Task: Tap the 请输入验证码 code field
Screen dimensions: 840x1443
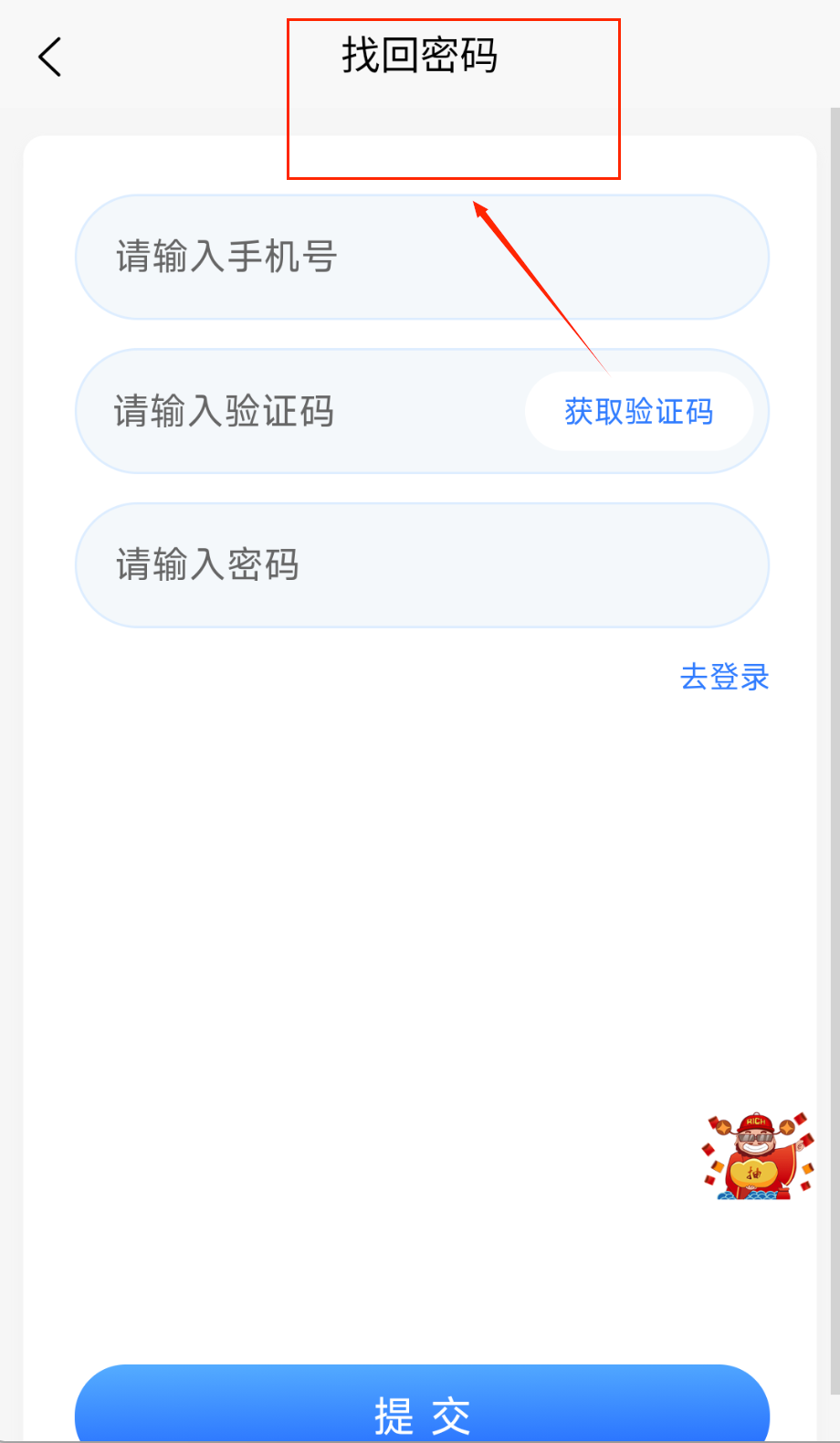Action: 301,411
